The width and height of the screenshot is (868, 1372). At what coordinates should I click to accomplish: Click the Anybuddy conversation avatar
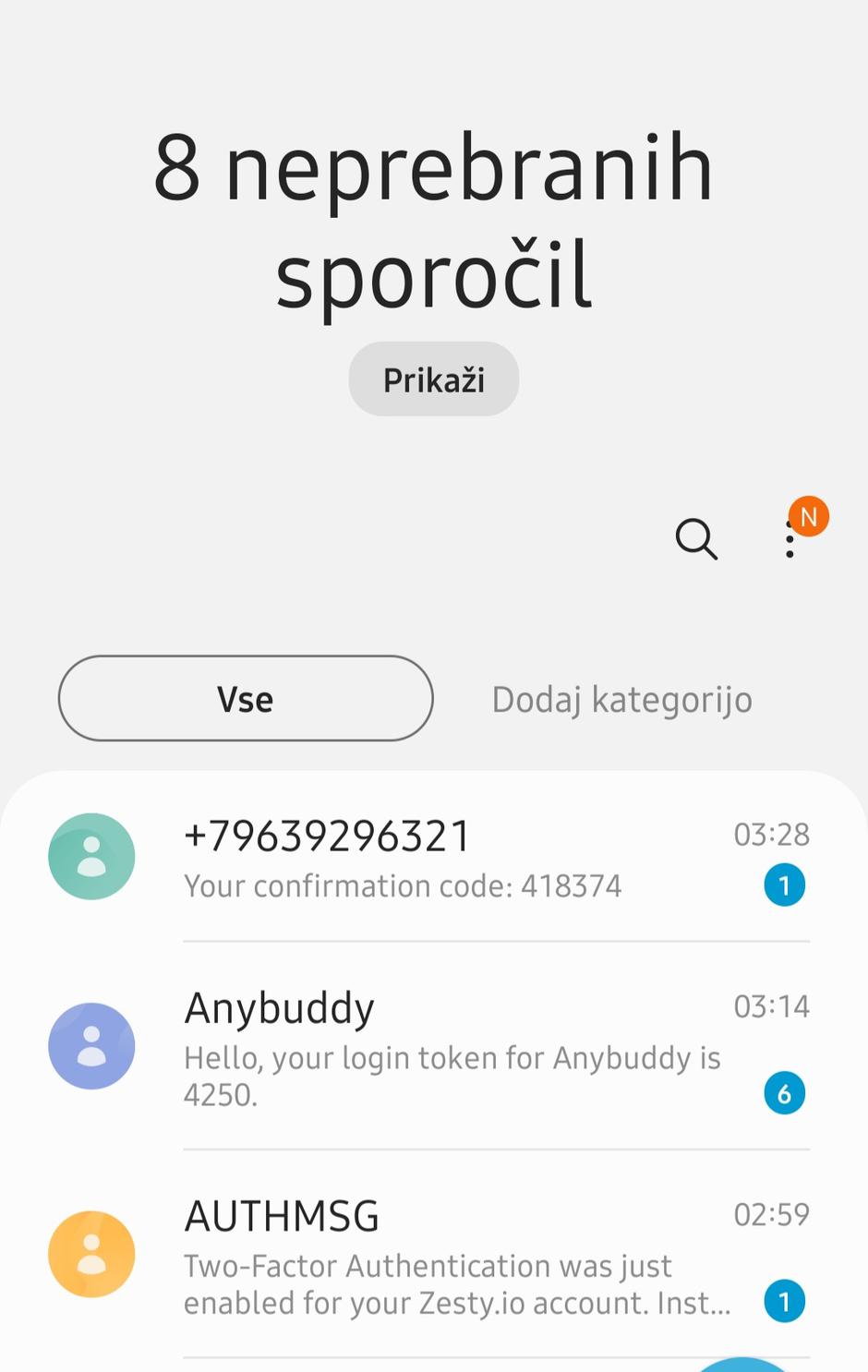coord(91,1046)
